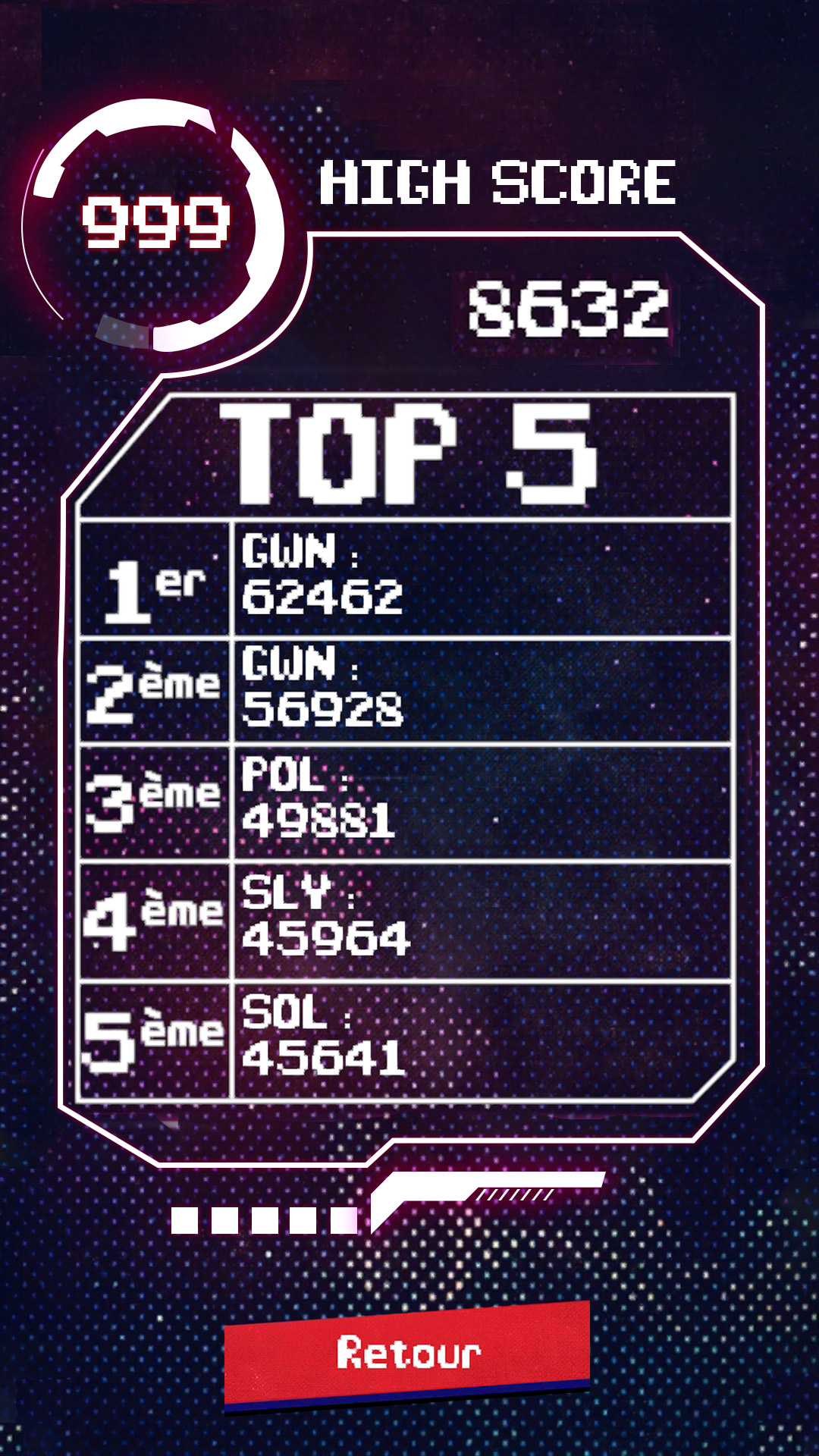The image size is (819, 1456).
Task: Tap the red Retour button
Action: click(407, 1355)
